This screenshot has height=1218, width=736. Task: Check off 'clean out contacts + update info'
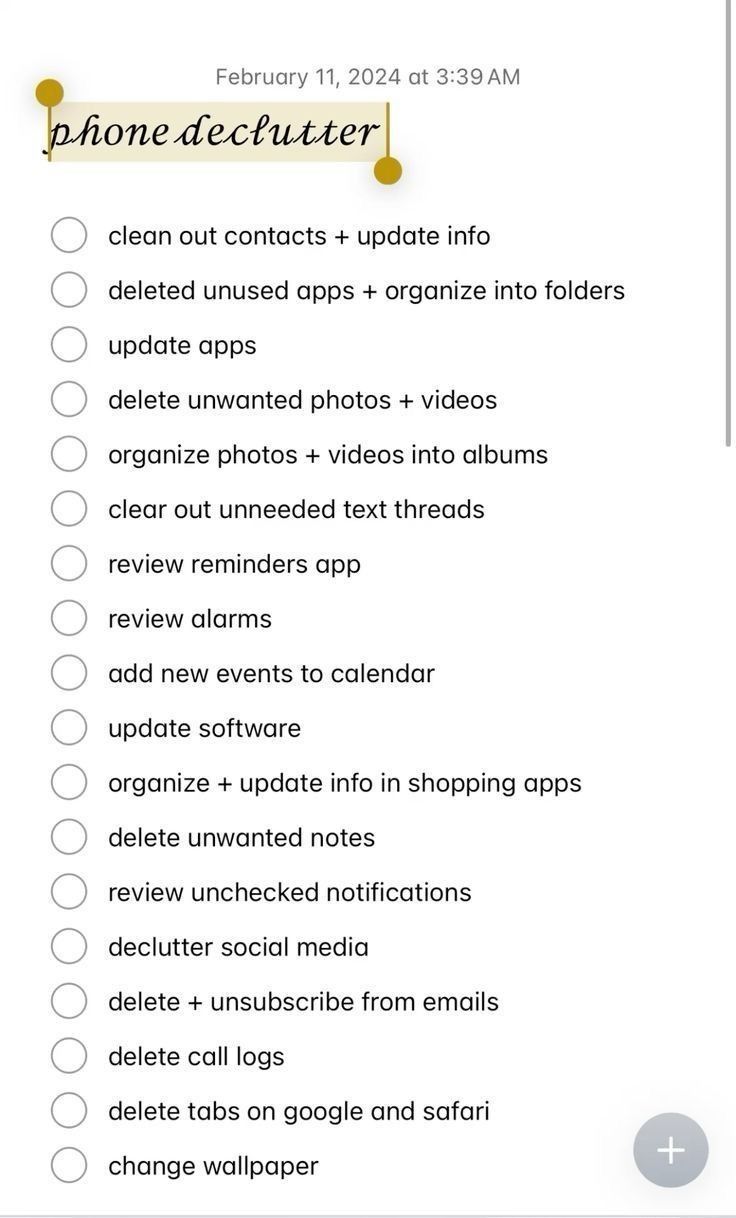[x=69, y=234]
